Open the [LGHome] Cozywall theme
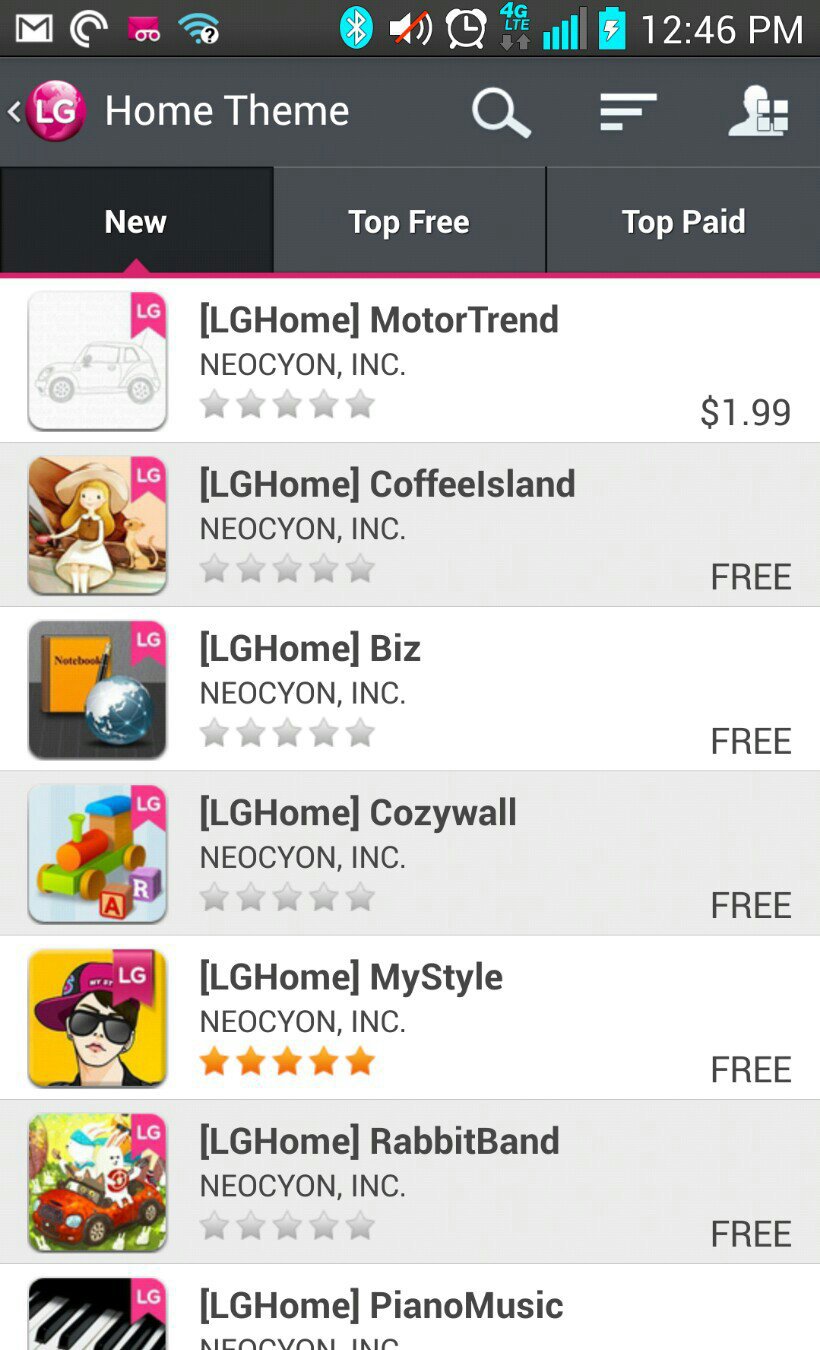Image resolution: width=820 pixels, height=1350 pixels. pos(410,853)
